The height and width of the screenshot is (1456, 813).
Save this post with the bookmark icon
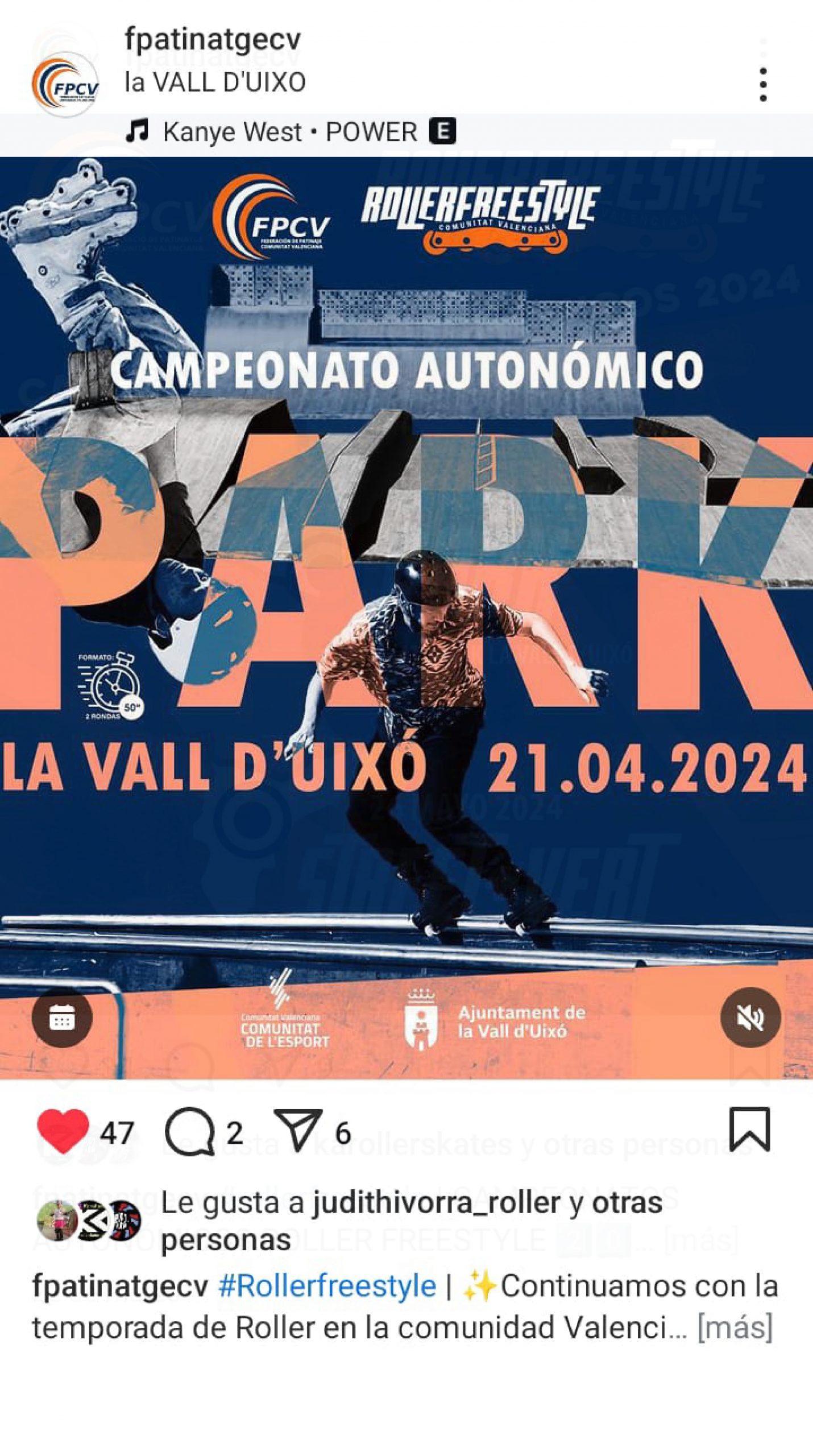point(750,1130)
